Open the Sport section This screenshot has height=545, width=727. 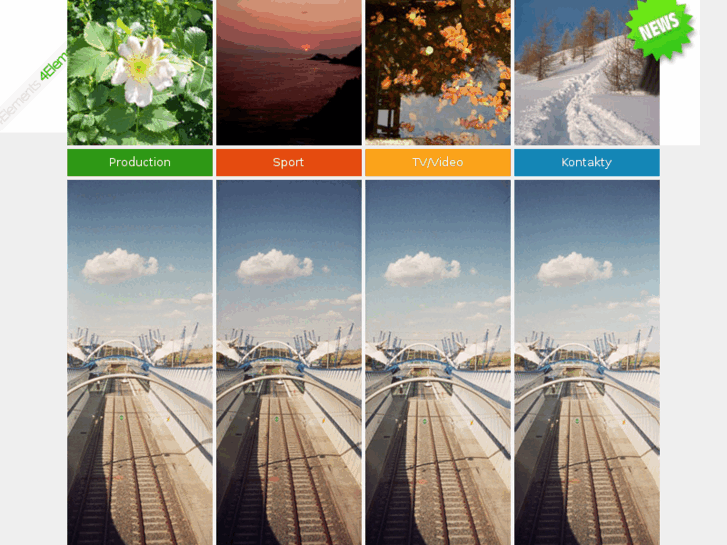288,162
